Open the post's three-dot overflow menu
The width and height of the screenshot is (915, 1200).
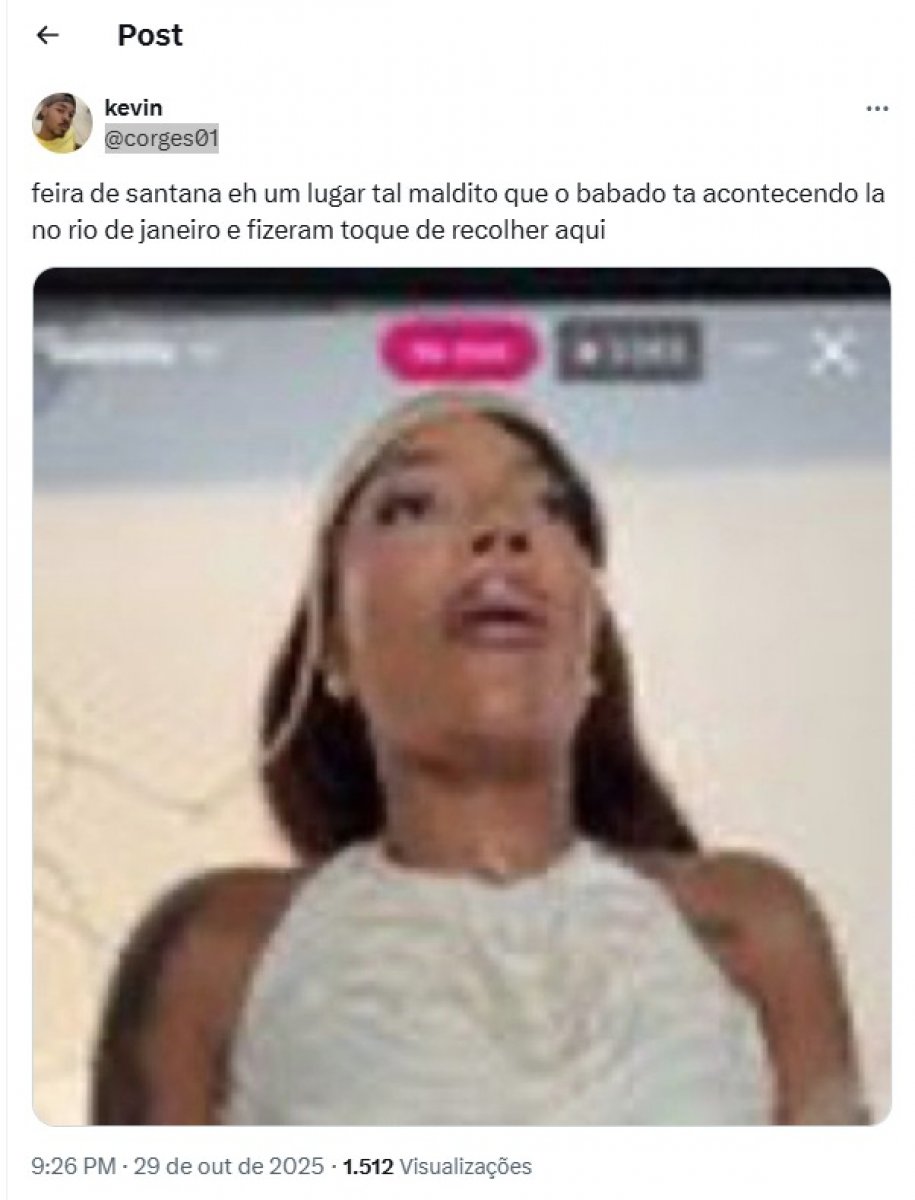point(876,109)
